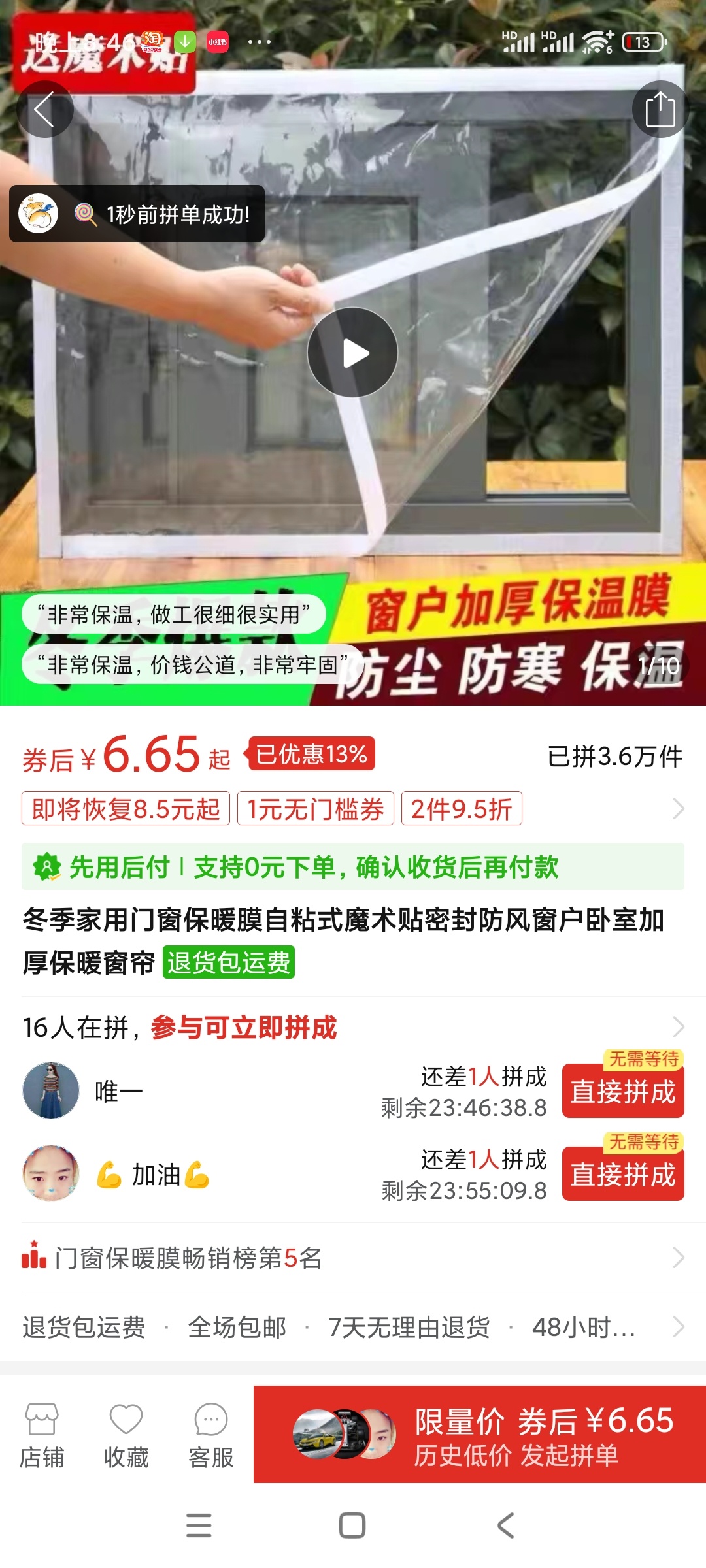
Task: Share this product via share icon
Action: point(660,109)
